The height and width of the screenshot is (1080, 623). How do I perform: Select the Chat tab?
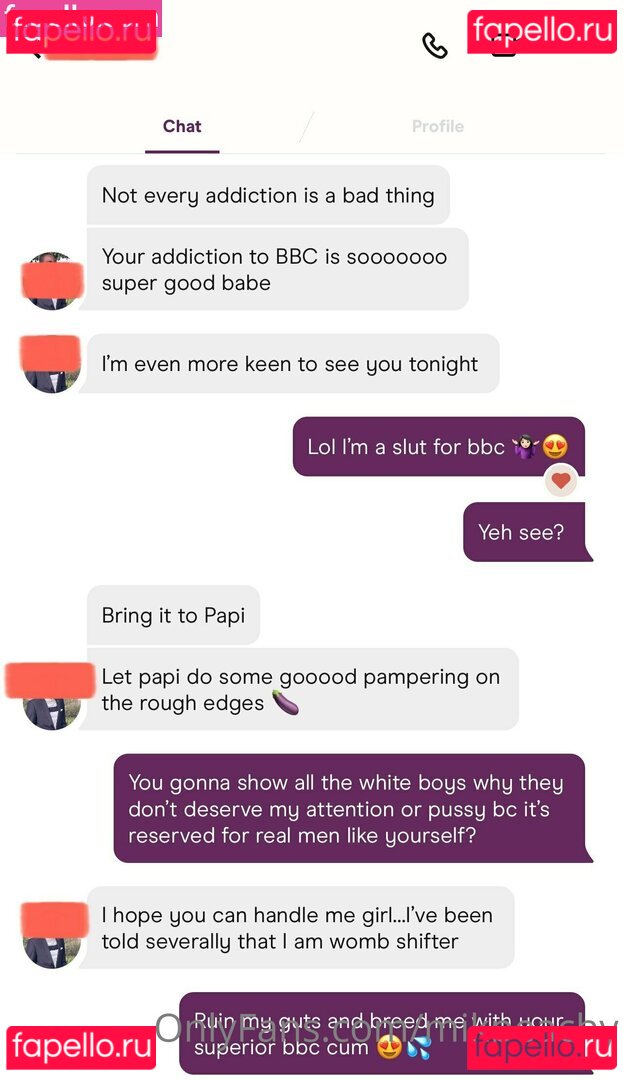point(182,127)
